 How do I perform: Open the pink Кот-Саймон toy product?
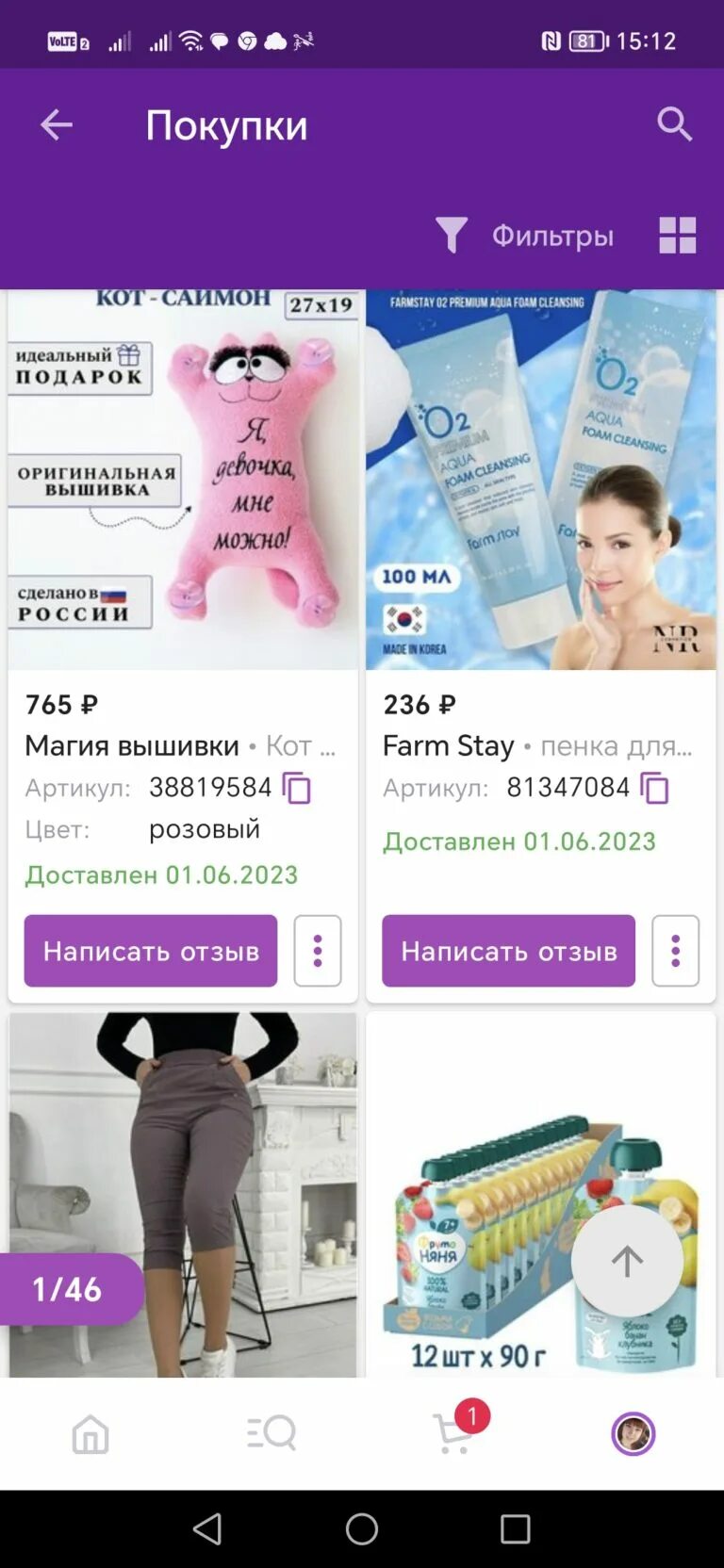pos(183,480)
